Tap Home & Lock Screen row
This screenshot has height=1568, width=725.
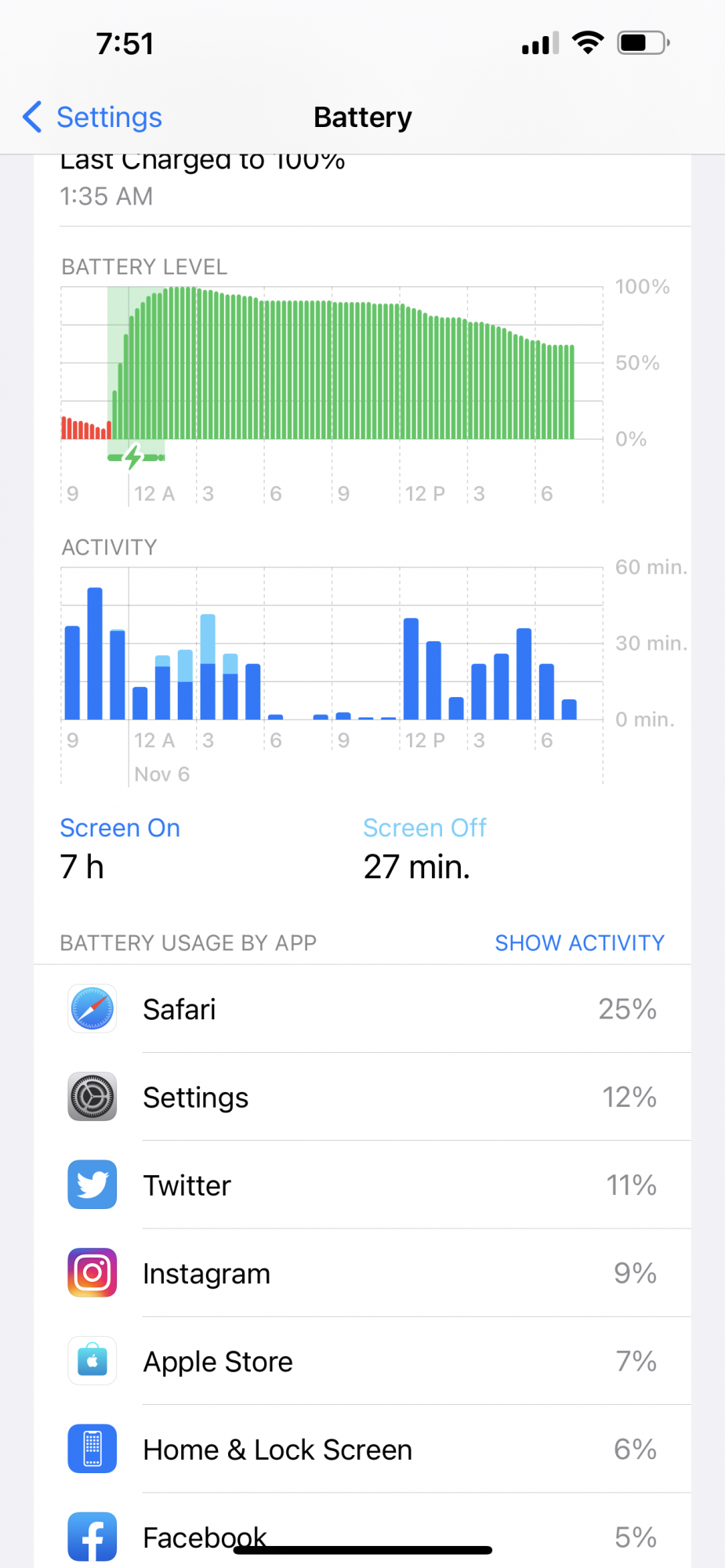[x=362, y=1449]
